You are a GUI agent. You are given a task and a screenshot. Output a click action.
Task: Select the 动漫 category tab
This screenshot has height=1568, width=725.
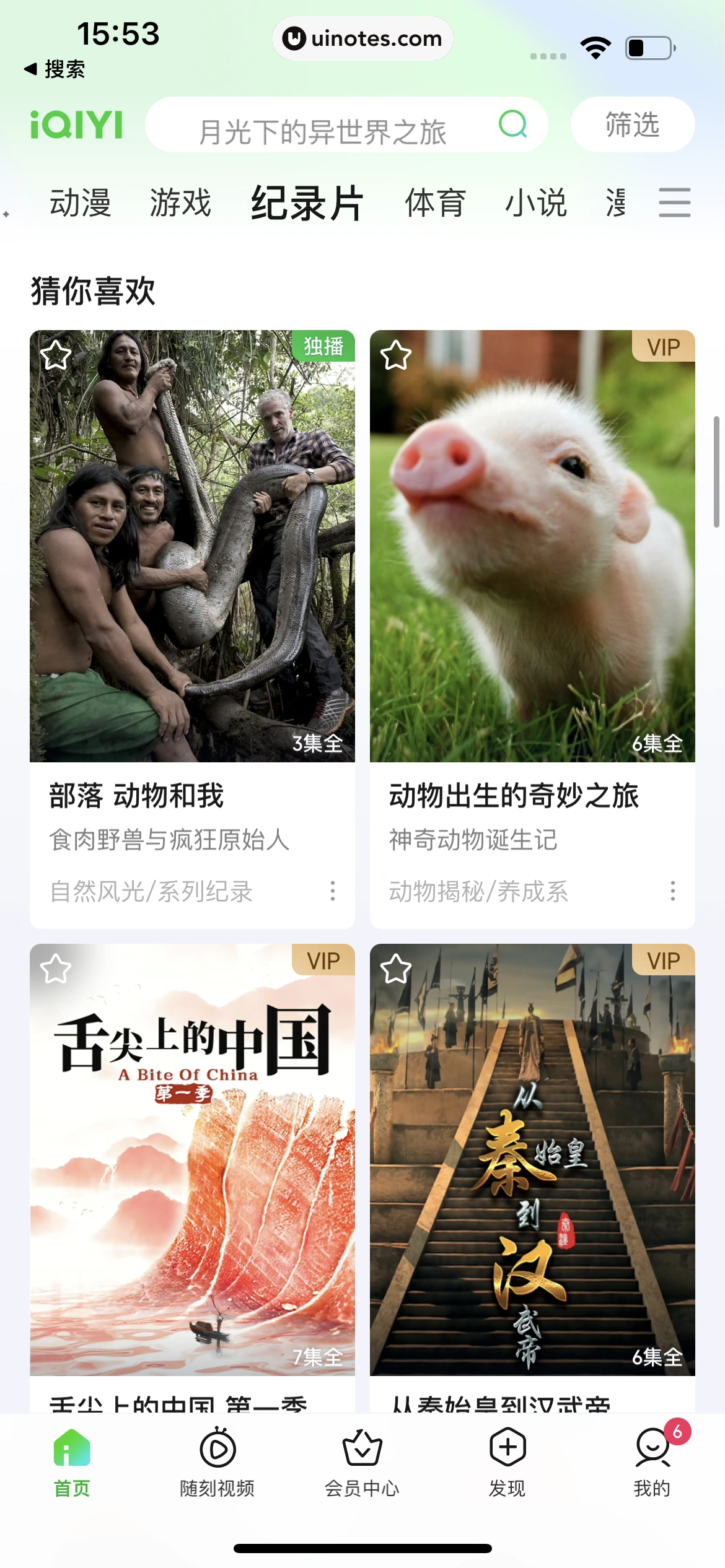coord(81,203)
